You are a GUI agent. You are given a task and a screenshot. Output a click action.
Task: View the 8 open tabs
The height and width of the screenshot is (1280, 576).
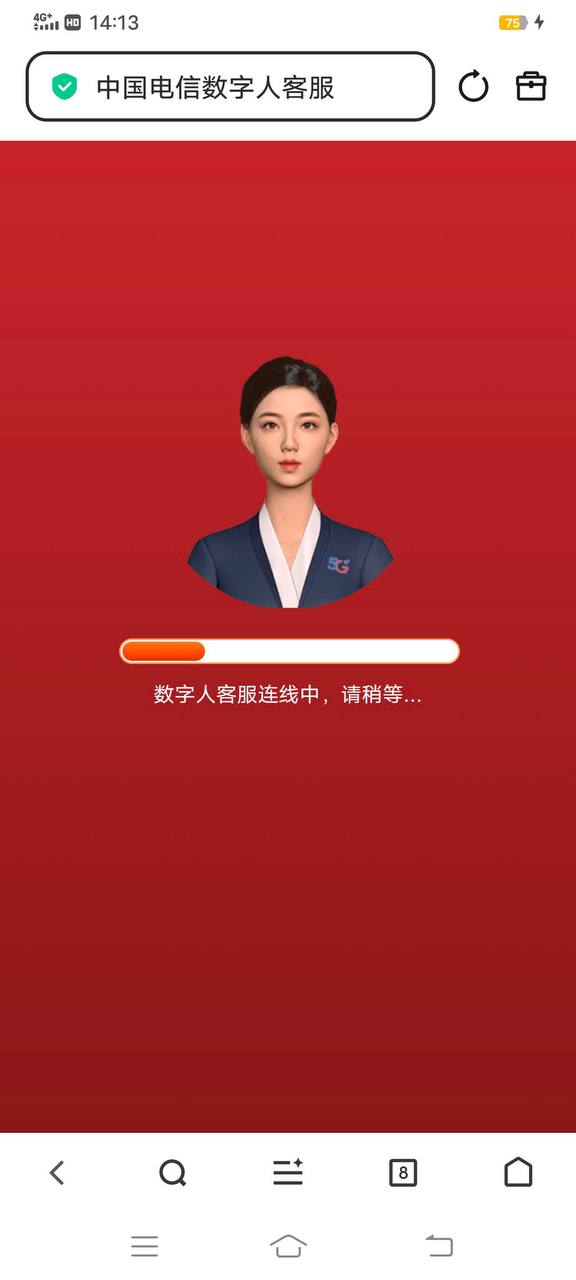click(x=403, y=1172)
